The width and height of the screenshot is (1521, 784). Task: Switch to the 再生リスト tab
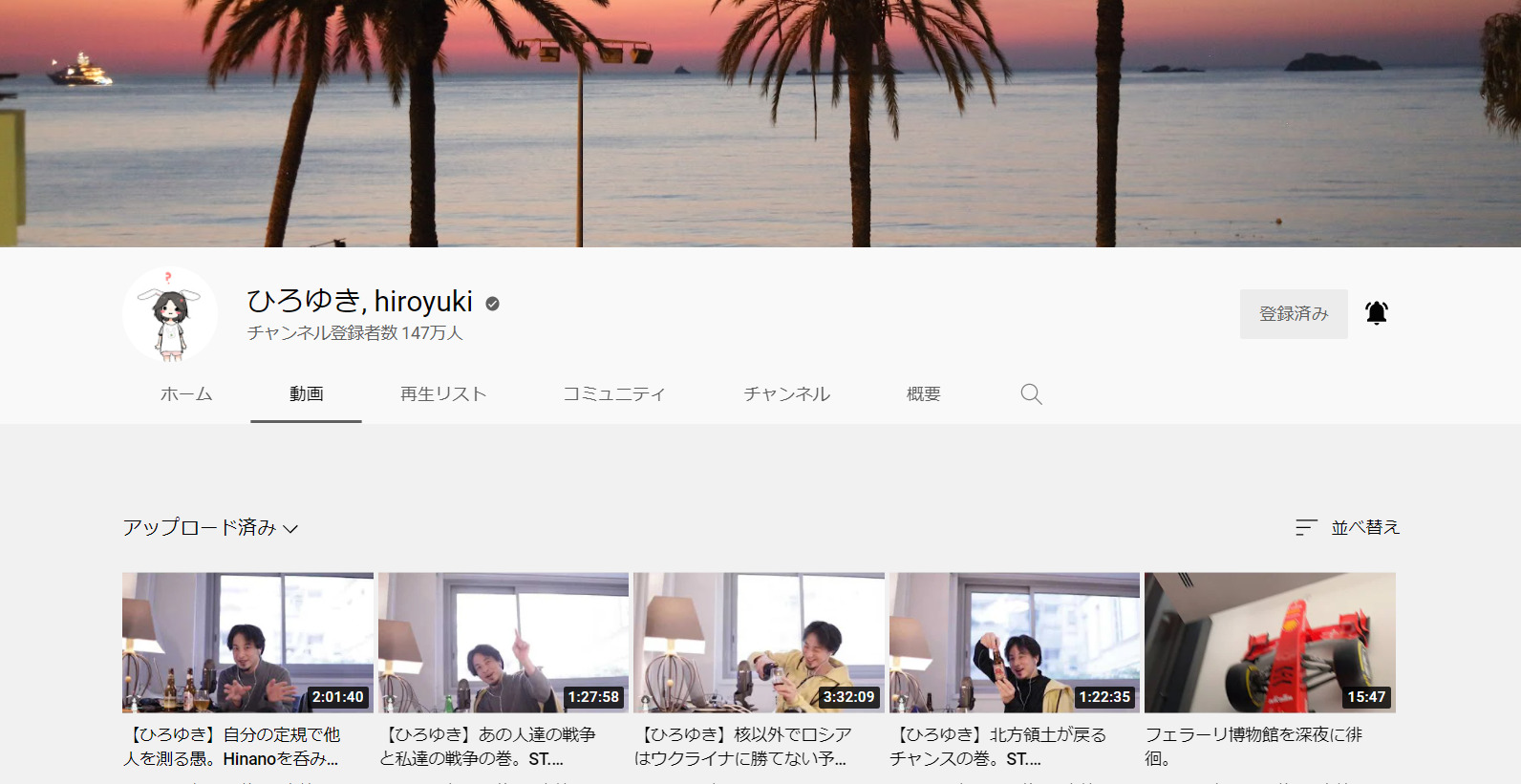pyautogui.click(x=443, y=394)
